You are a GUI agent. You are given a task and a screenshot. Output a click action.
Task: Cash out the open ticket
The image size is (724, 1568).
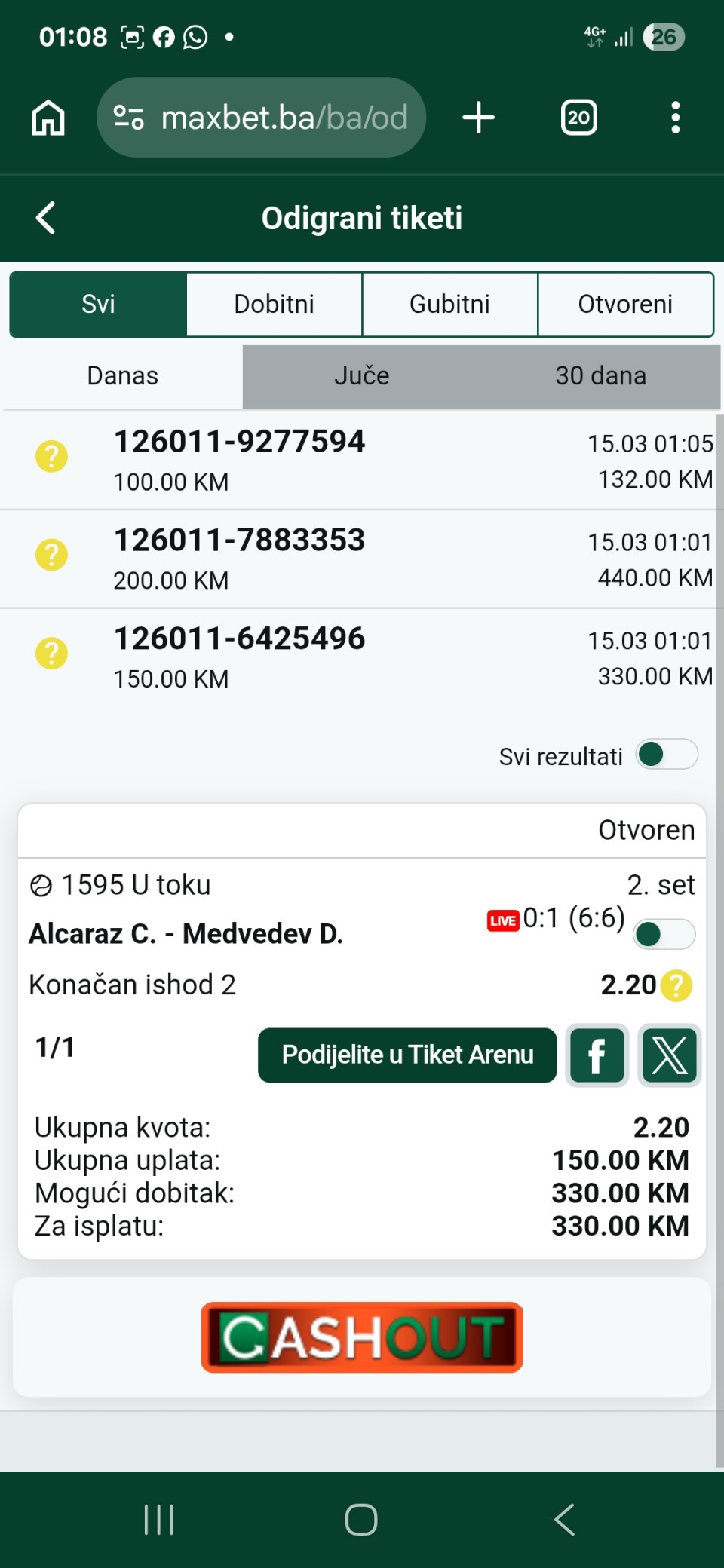pyautogui.click(x=362, y=1337)
